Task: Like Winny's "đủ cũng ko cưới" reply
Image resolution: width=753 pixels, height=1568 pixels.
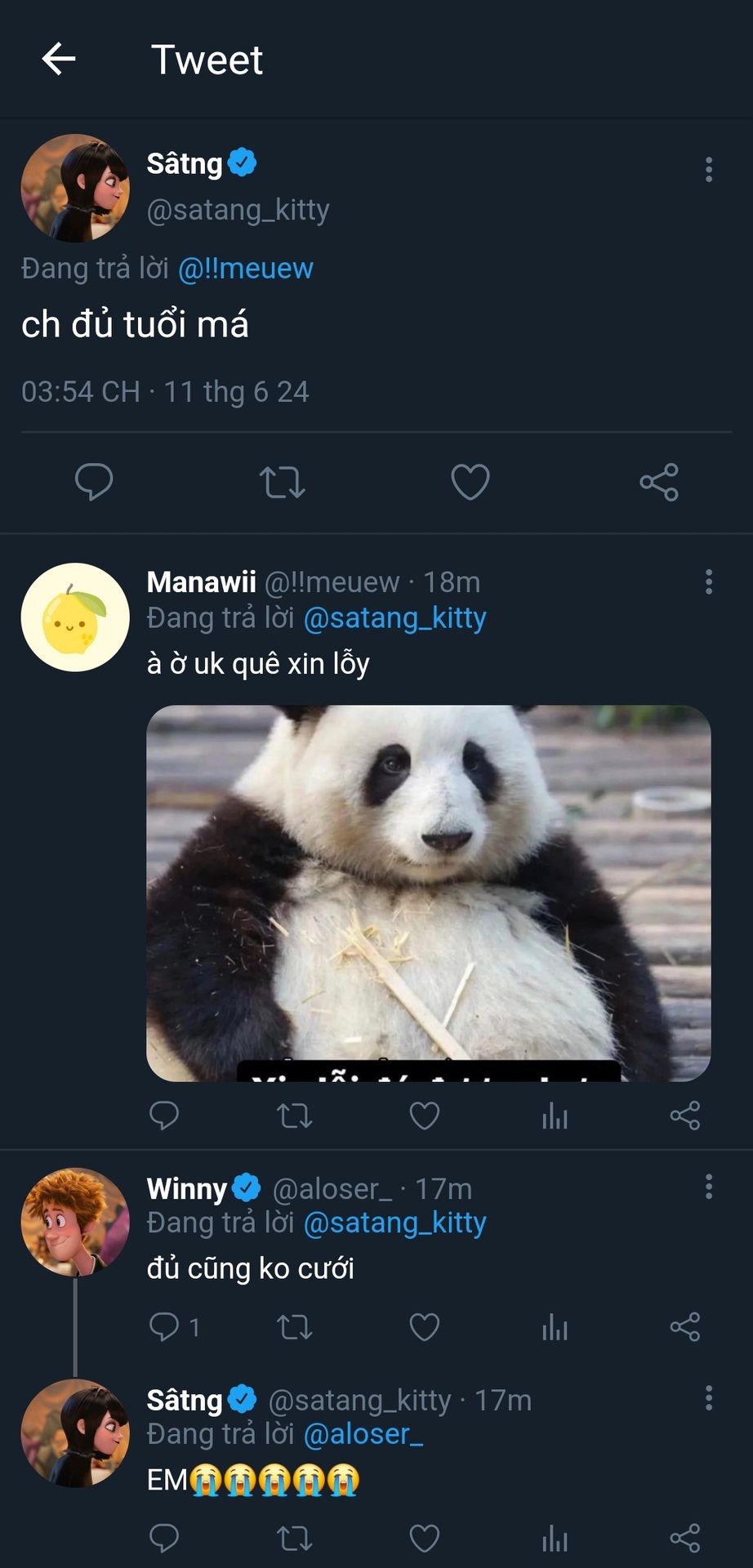Action: click(x=424, y=1327)
